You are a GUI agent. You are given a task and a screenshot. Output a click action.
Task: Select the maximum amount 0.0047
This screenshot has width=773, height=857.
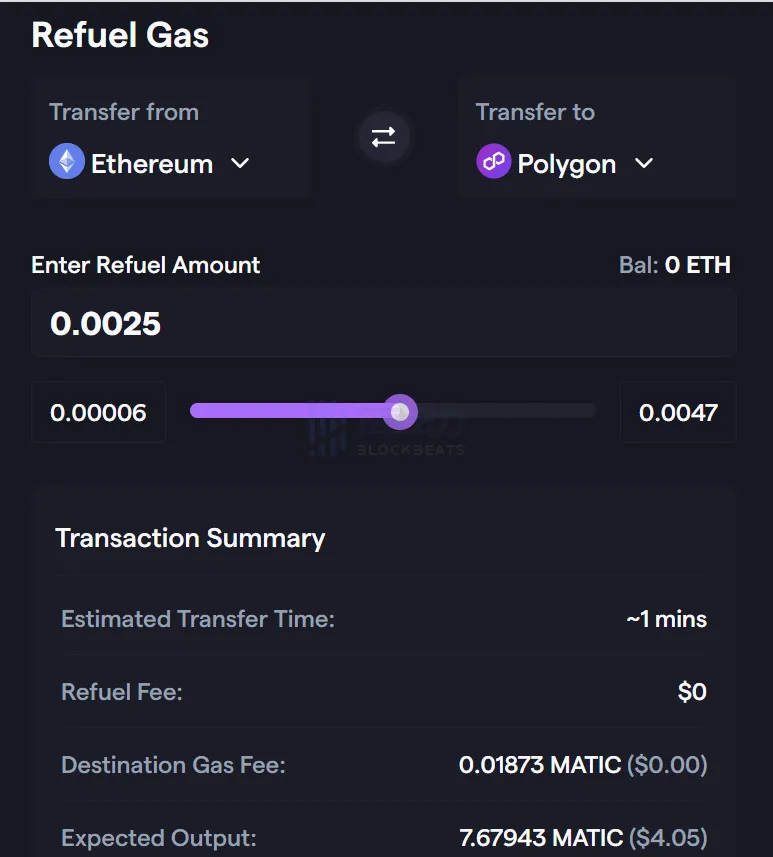(x=678, y=412)
